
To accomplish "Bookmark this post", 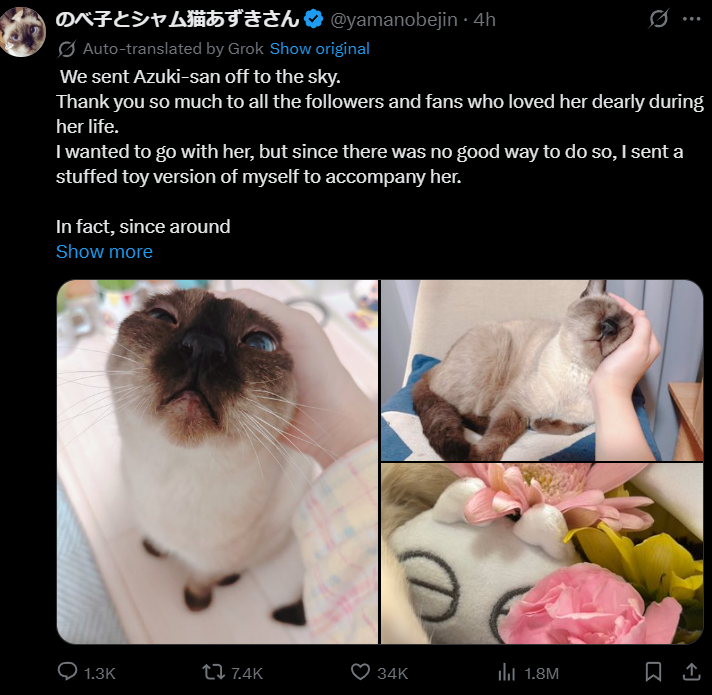I will click(x=653, y=672).
